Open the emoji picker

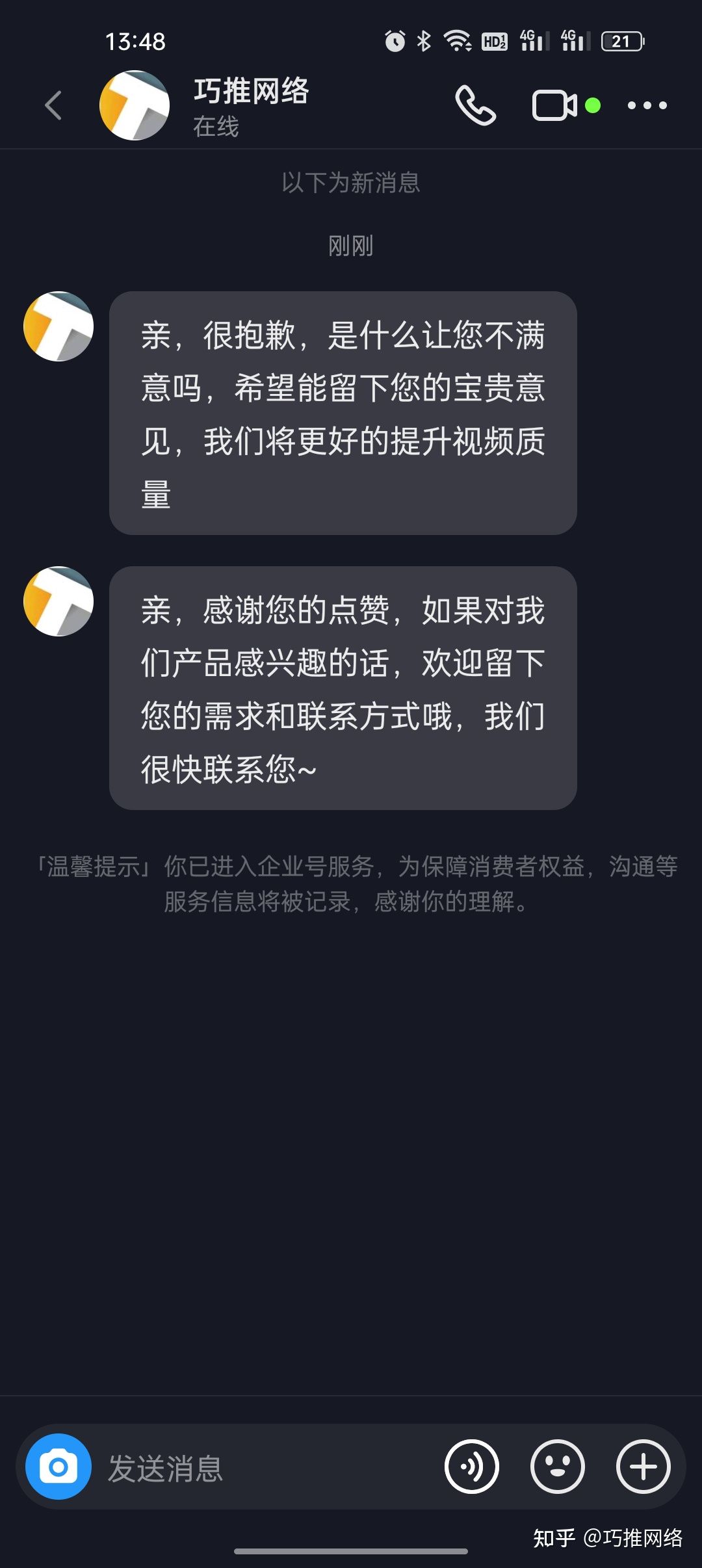tap(557, 1467)
